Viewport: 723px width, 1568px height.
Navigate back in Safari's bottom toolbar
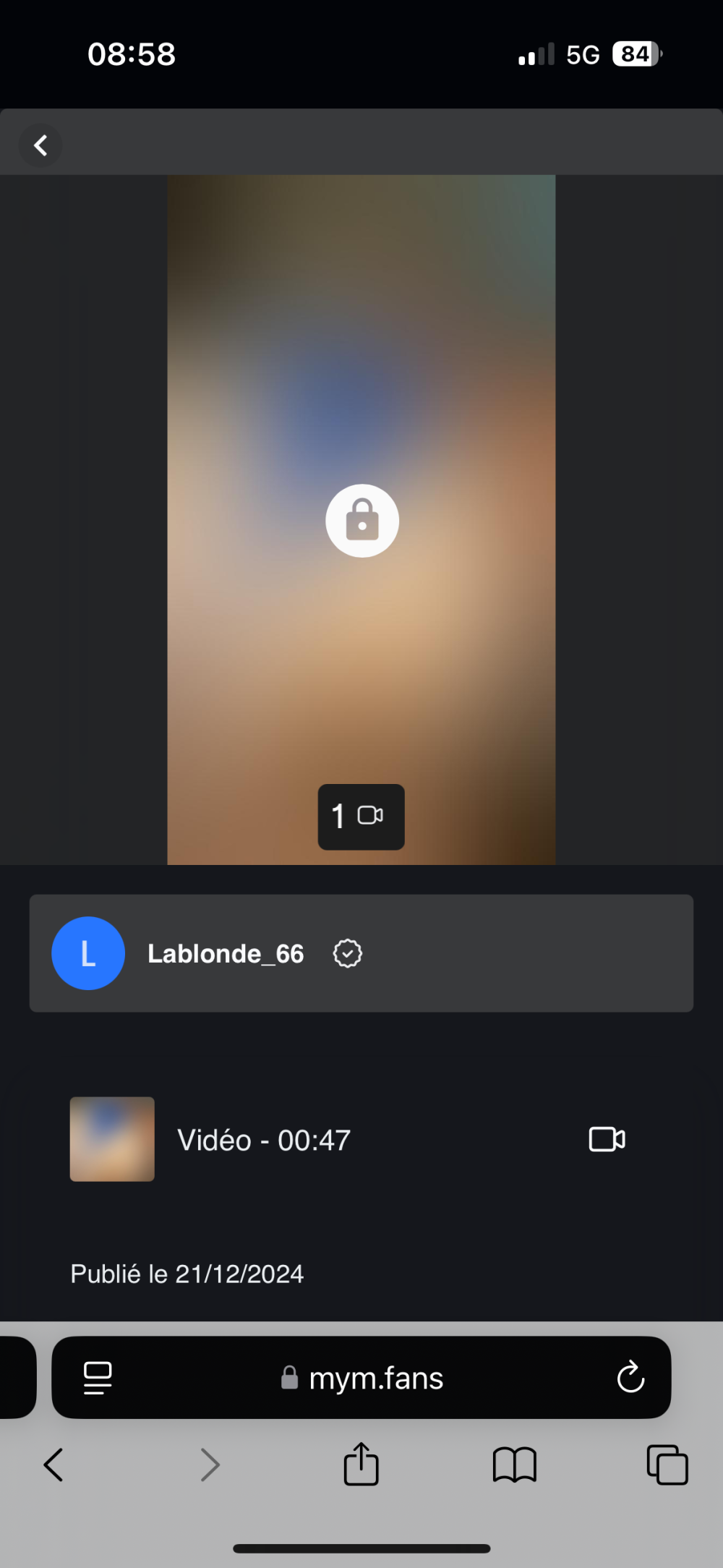tap(54, 1465)
